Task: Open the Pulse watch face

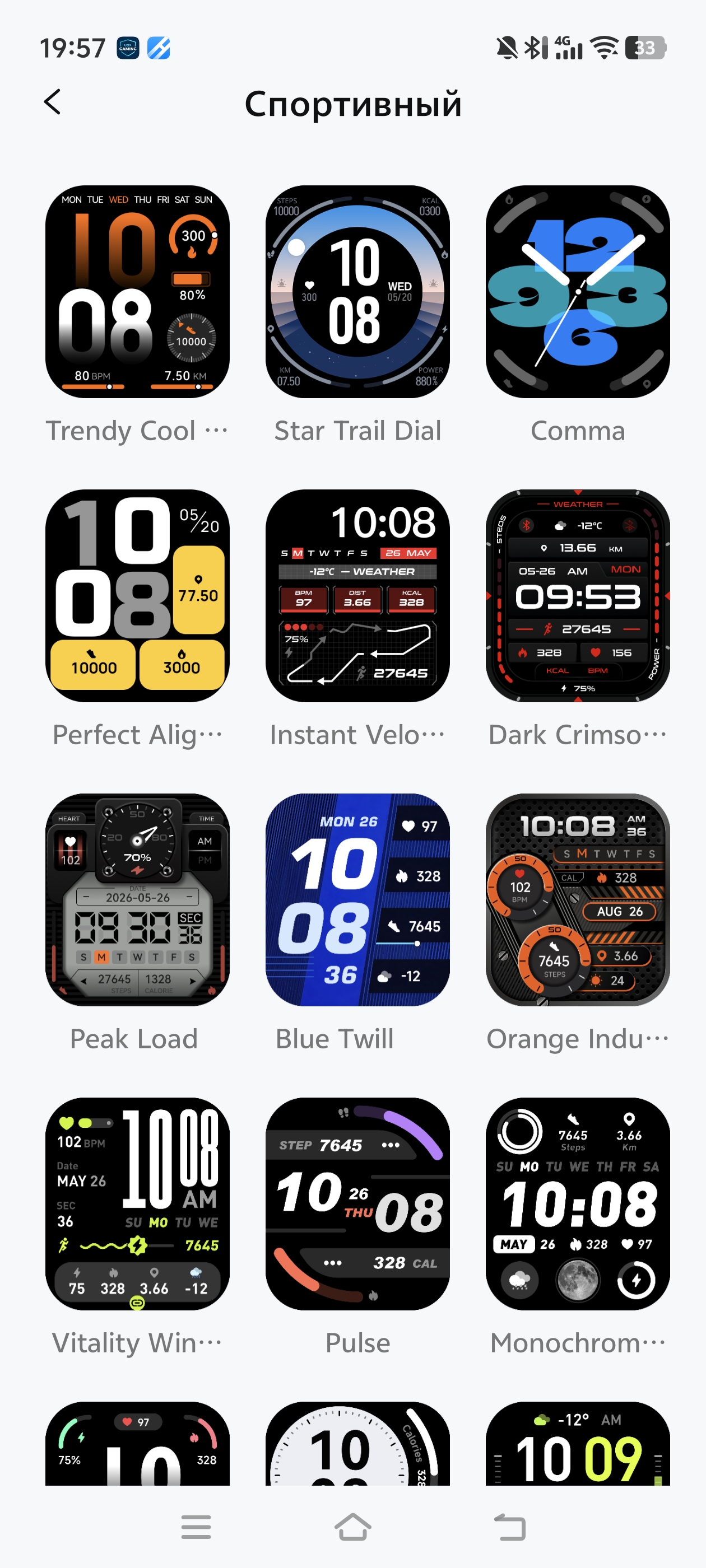Action: pyautogui.click(x=357, y=1203)
